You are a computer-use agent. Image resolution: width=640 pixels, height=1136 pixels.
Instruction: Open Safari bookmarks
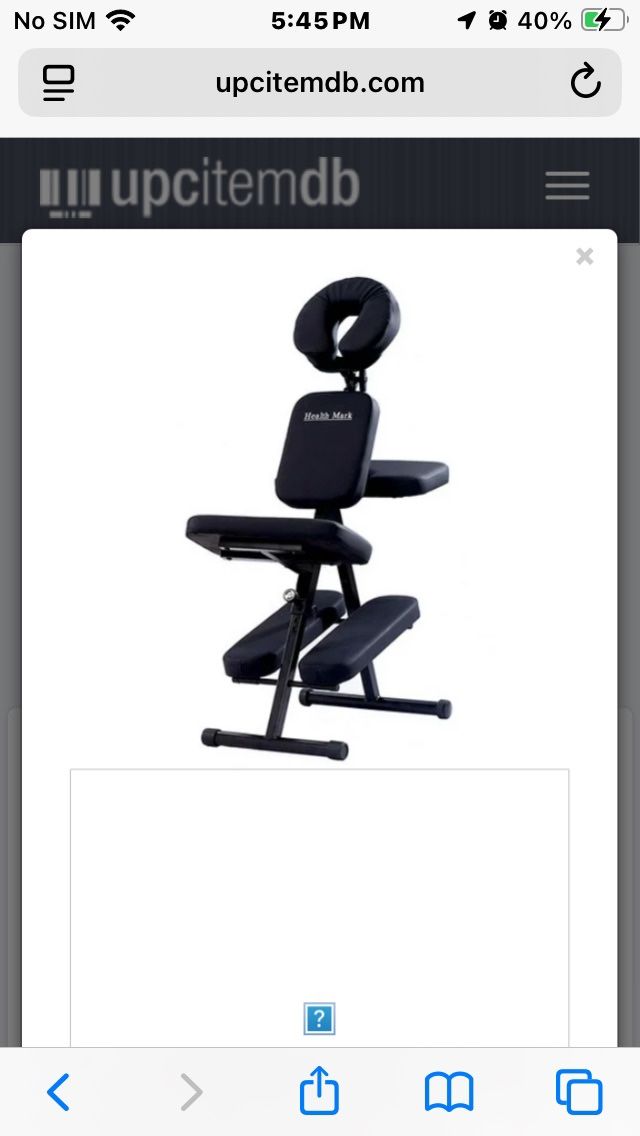[x=449, y=1092]
